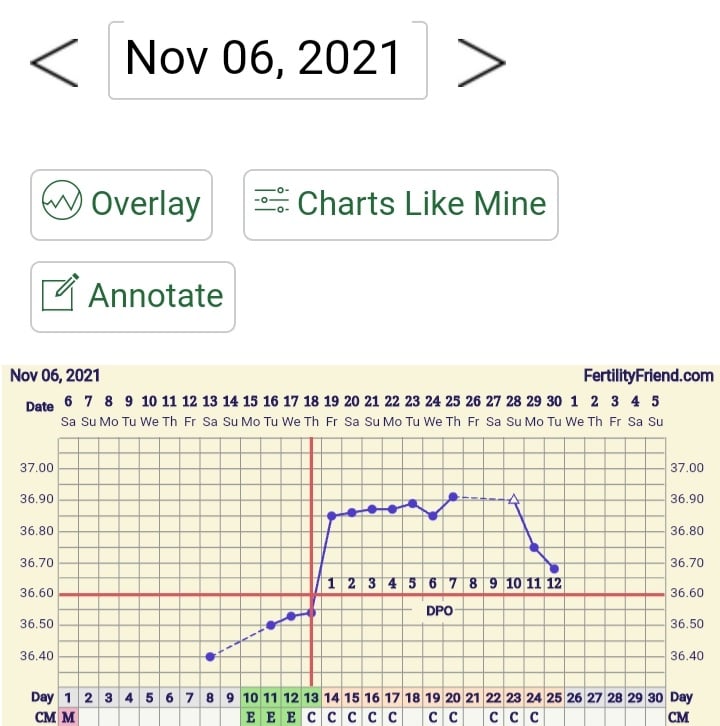Image resolution: width=720 pixels, height=726 pixels.
Task: Open Charts Like Mine
Action: point(400,204)
